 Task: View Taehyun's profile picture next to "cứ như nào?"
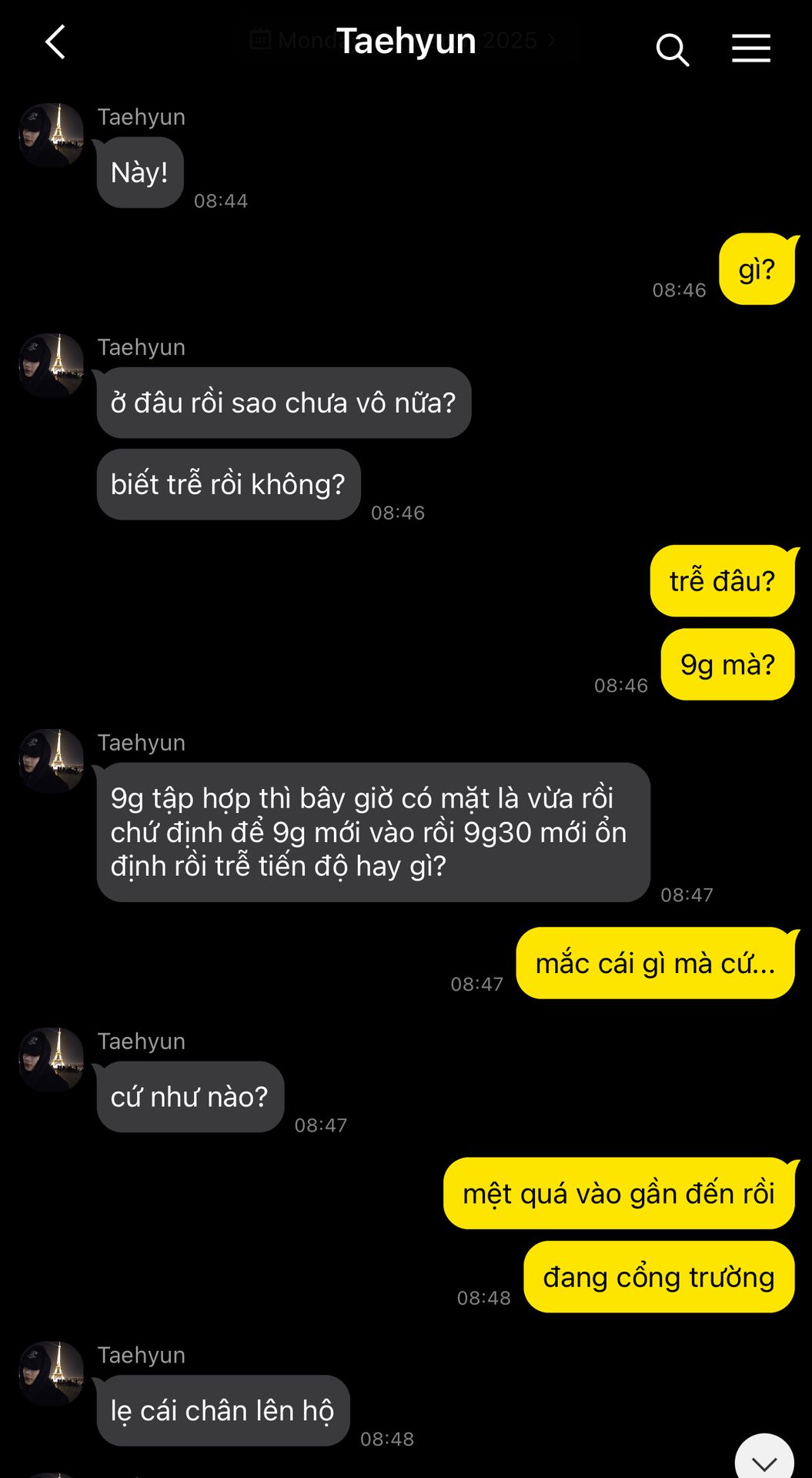52,1059
